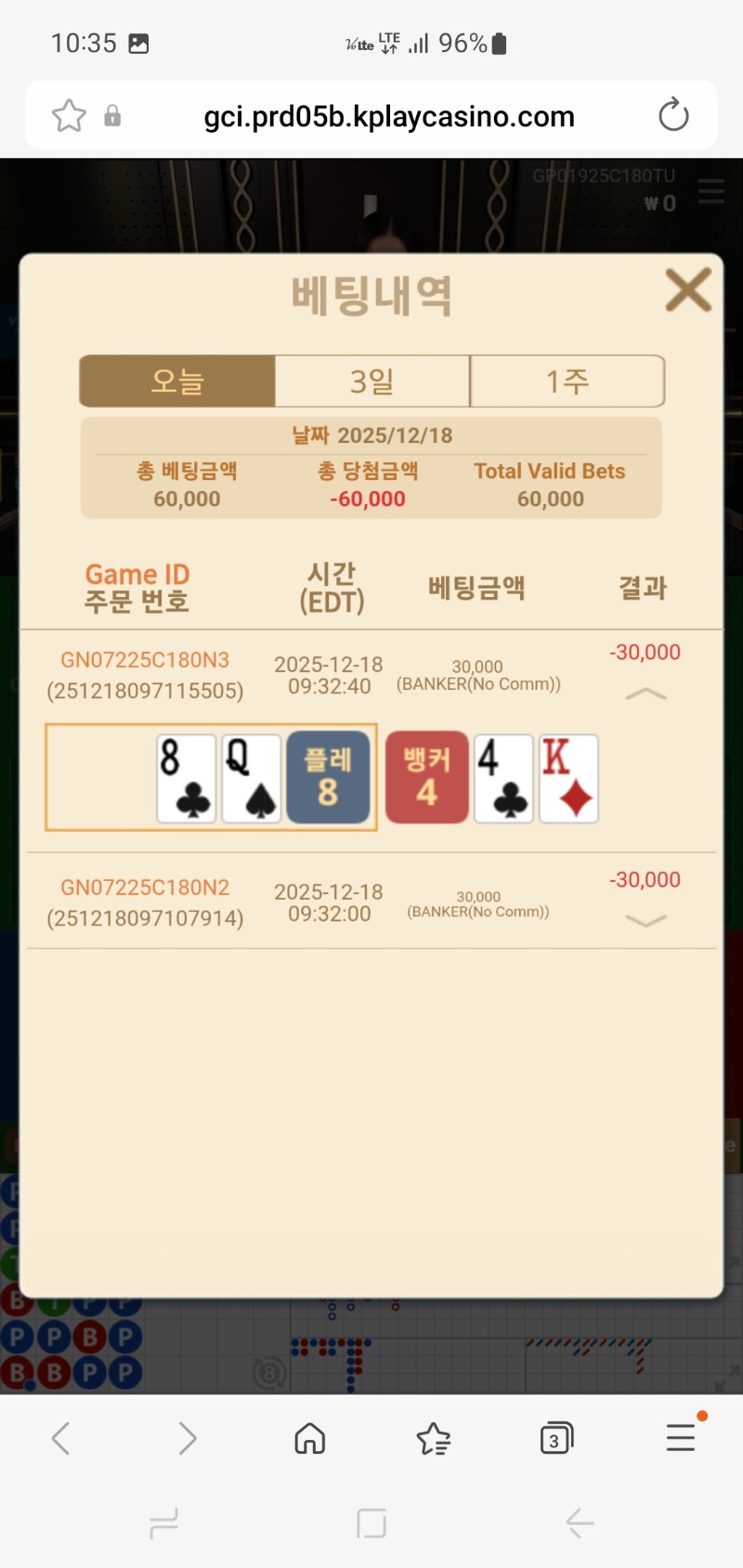743x1568 pixels.
Task: Go forward in the browser
Action: click(187, 1438)
